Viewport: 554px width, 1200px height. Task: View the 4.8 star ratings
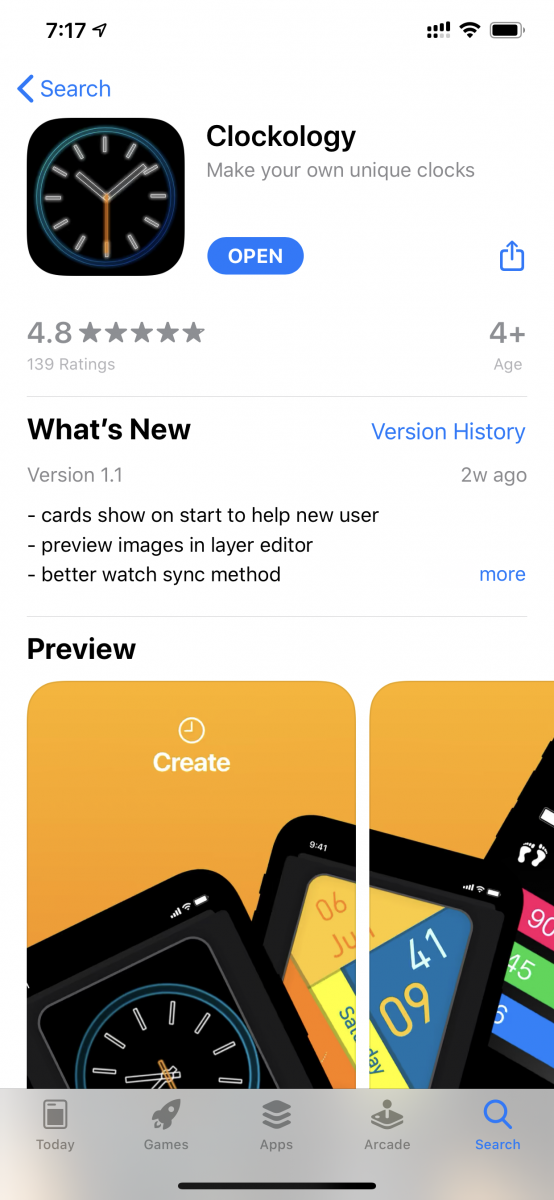[x=116, y=343]
